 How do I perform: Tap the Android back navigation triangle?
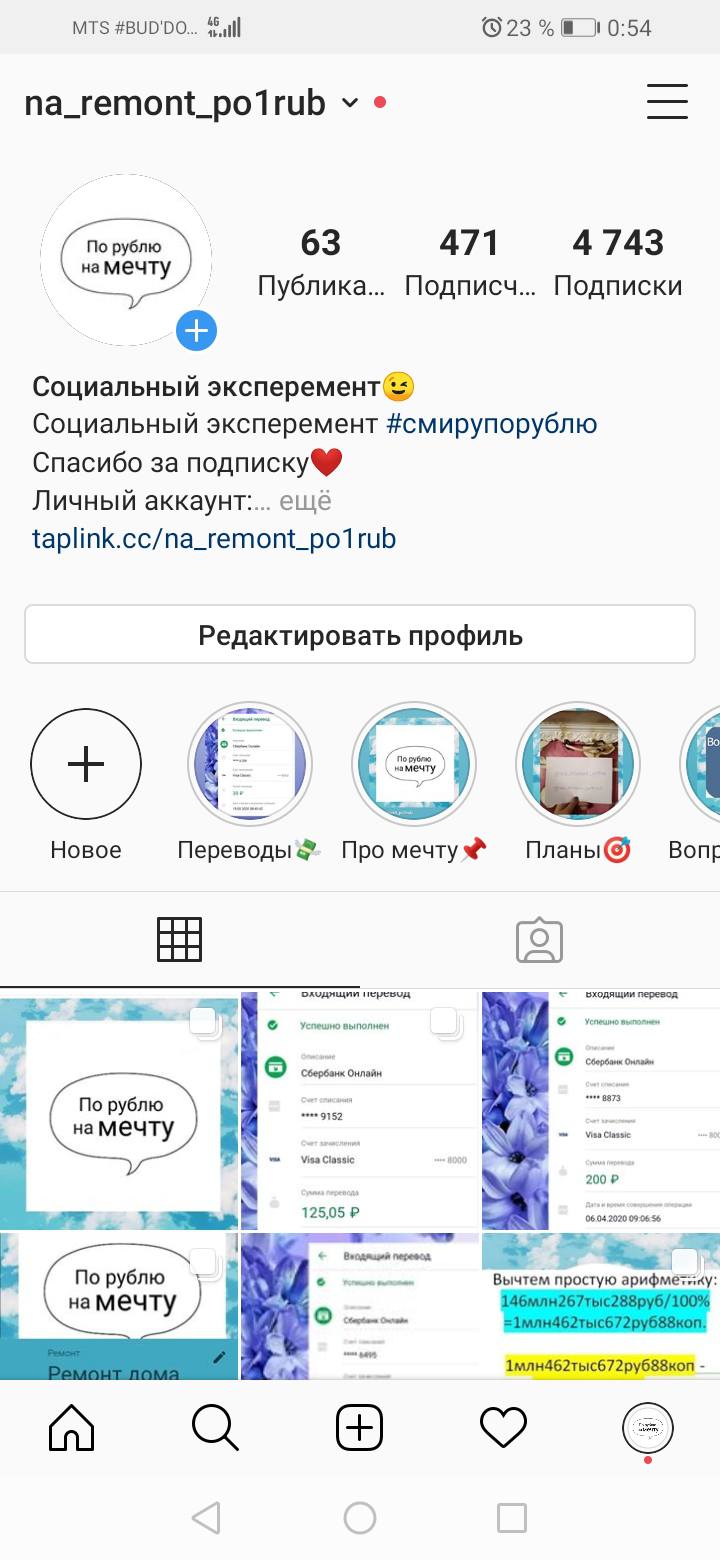(x=207, y=1517)
